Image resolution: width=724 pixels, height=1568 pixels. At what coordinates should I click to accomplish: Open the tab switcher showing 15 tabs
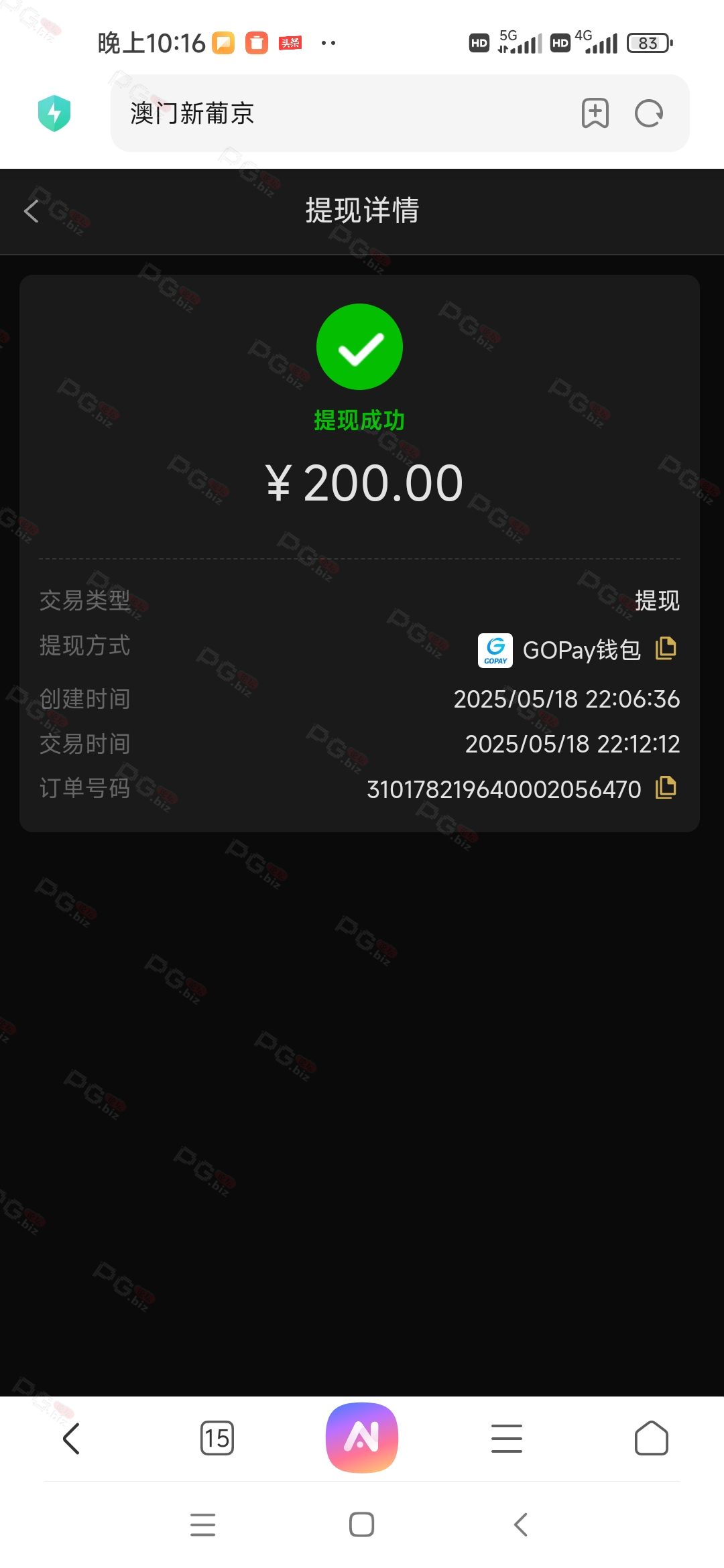point(217,1438)
